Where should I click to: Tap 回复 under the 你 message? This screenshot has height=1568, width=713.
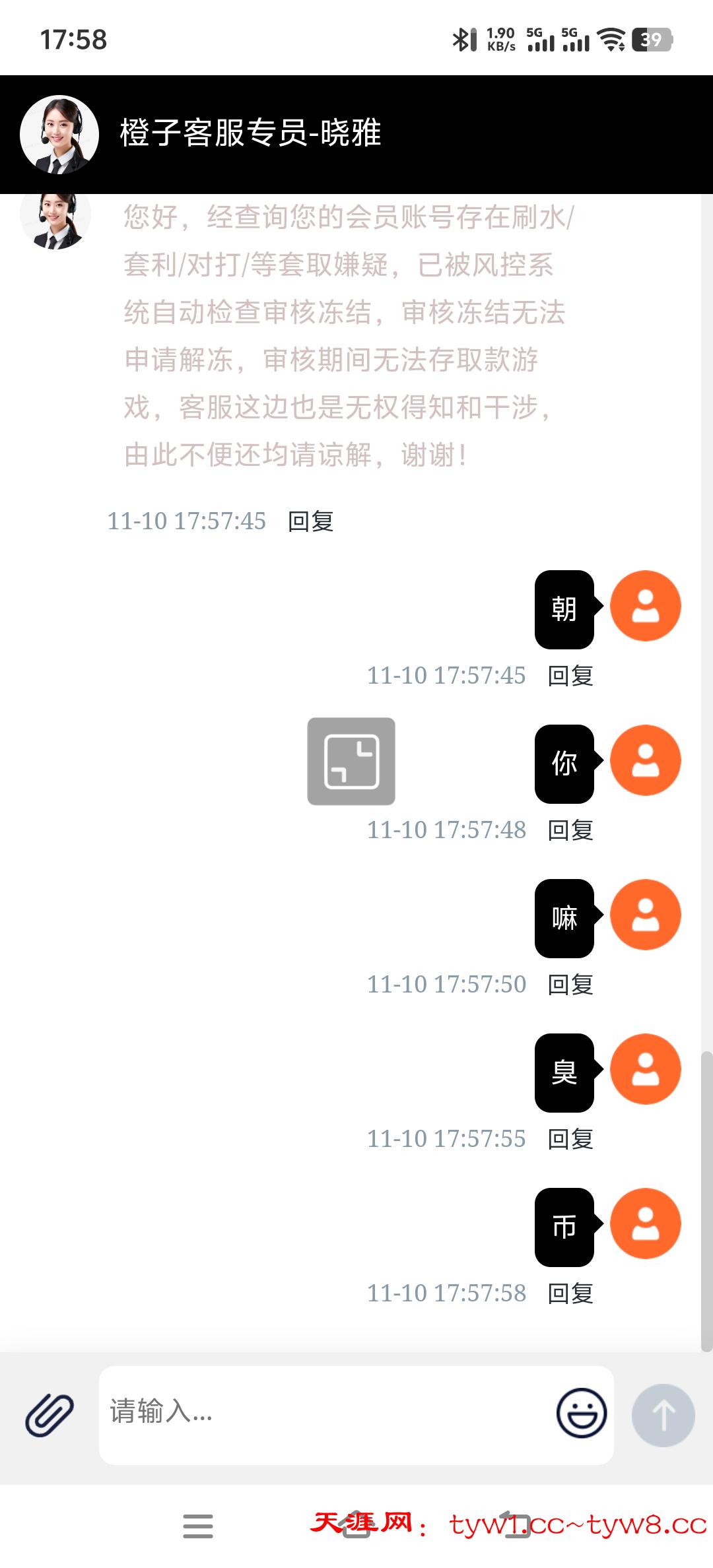(570, 830)
